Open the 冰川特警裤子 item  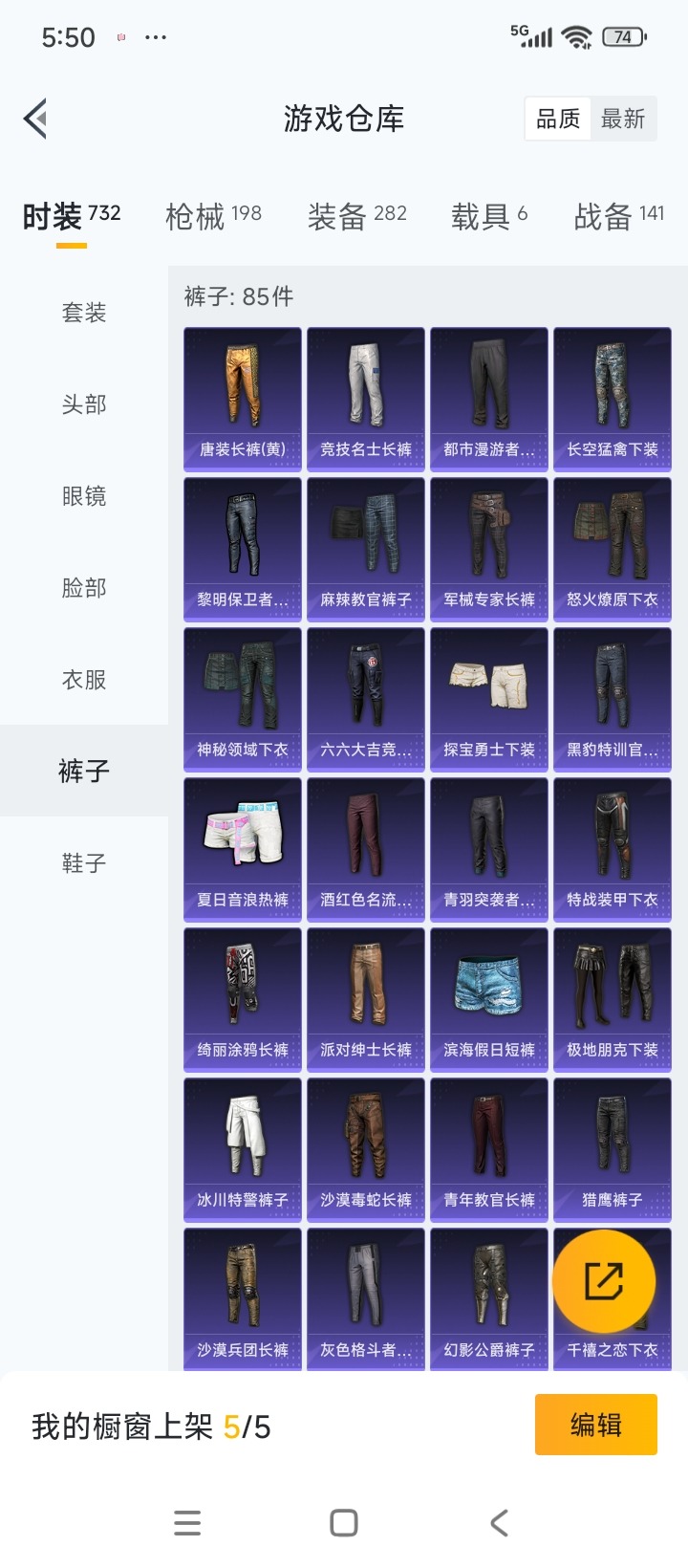coord(242,1150)
